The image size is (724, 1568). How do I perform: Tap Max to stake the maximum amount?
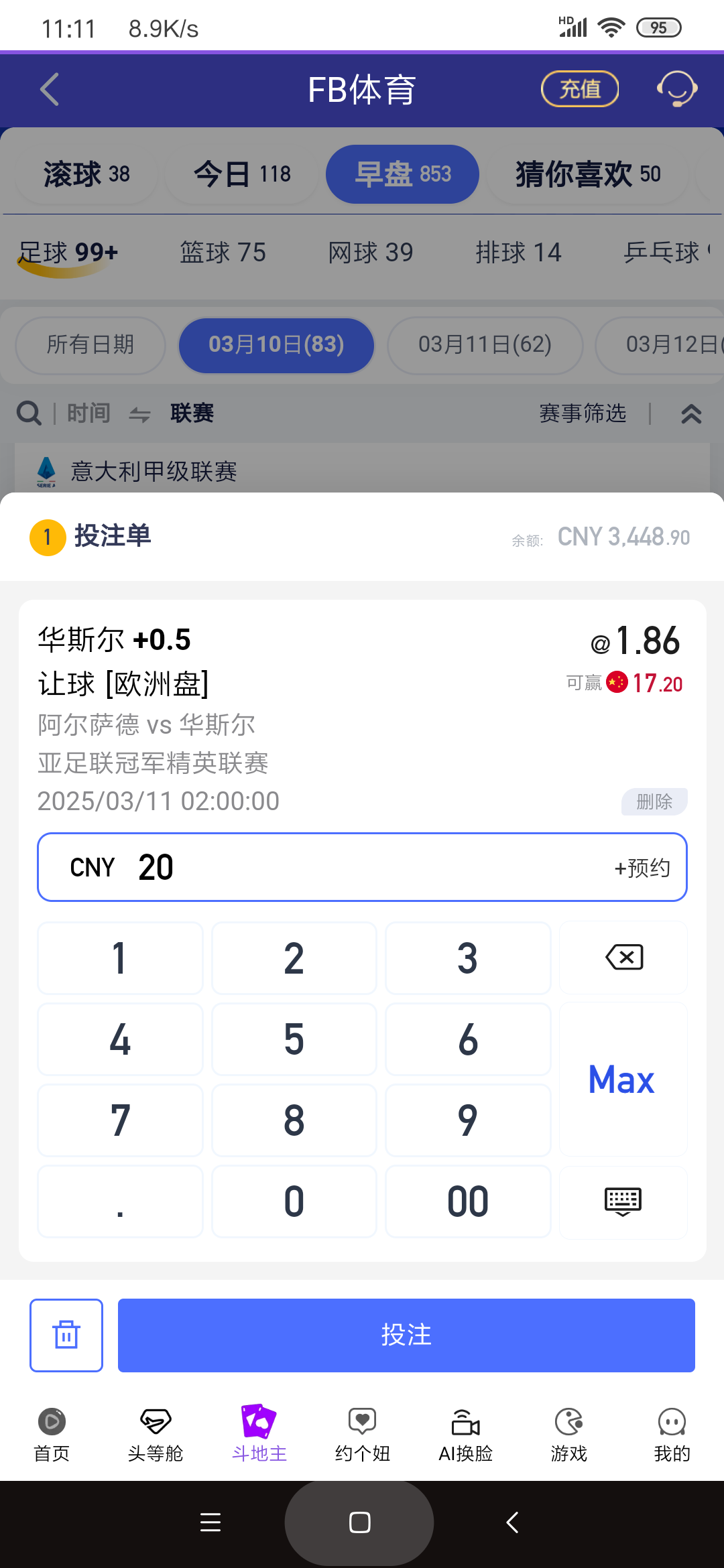tap(622, 1080)
